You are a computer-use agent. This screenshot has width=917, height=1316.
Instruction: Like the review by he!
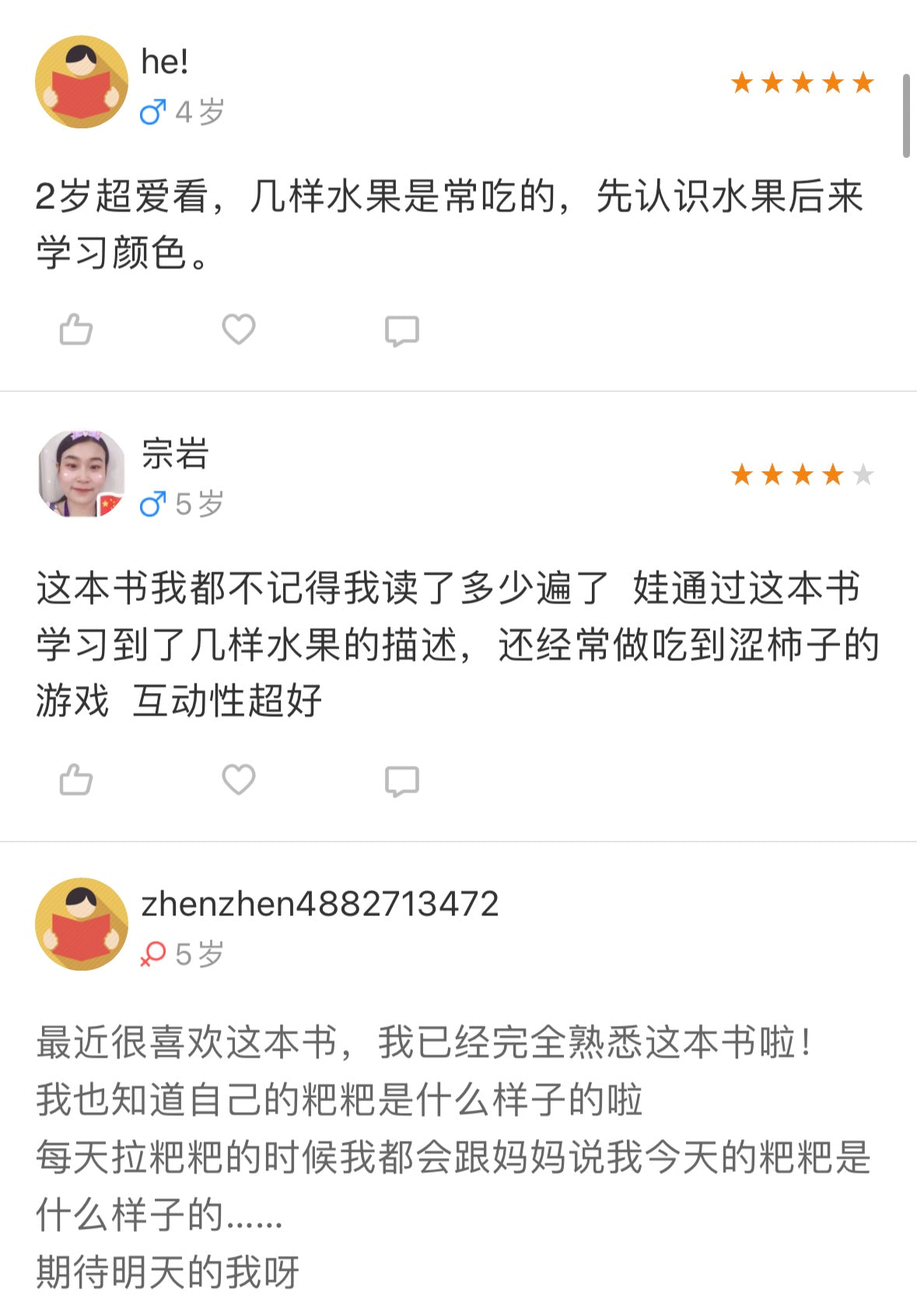76,330
